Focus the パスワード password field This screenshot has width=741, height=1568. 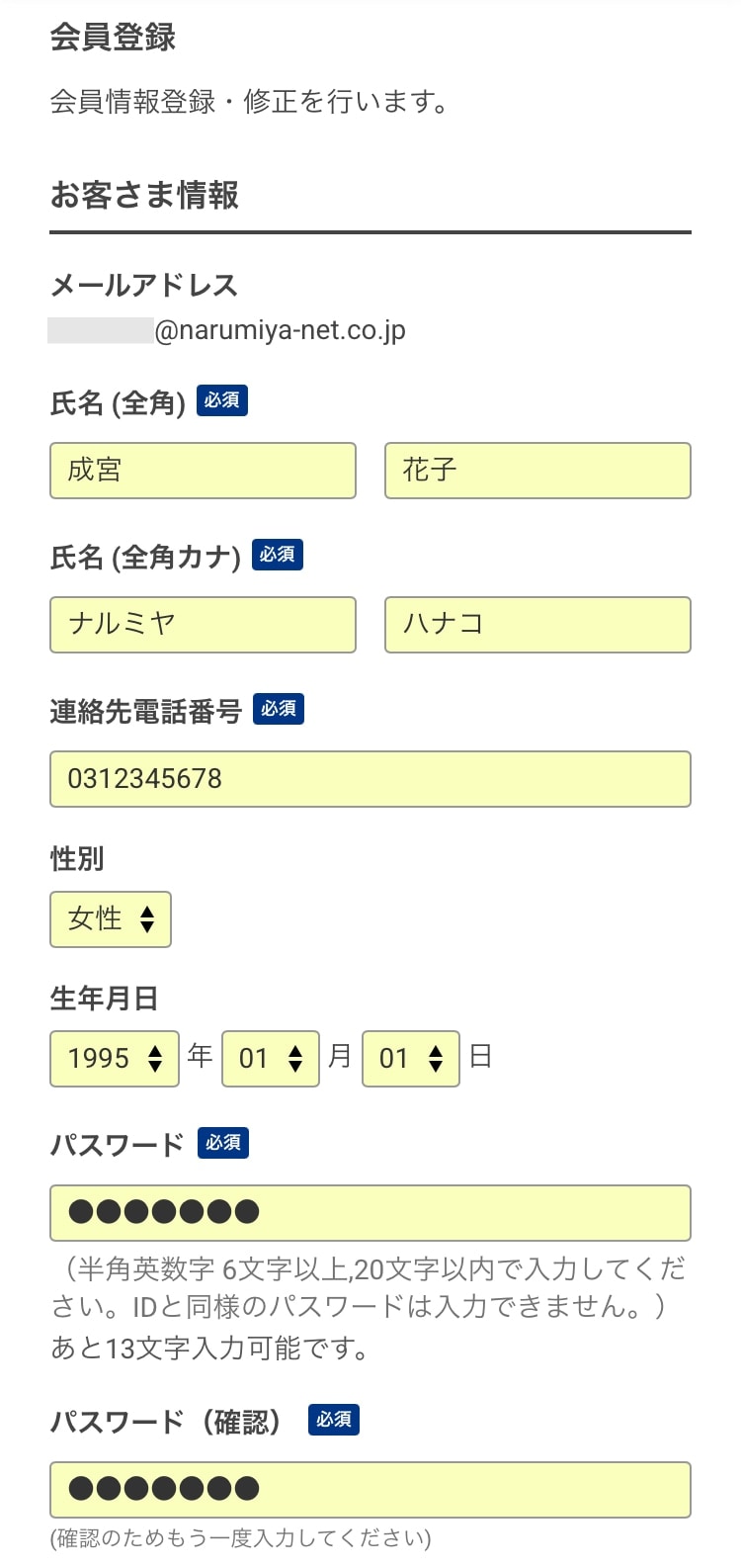pyautogui.click(x=370, y=1213)
